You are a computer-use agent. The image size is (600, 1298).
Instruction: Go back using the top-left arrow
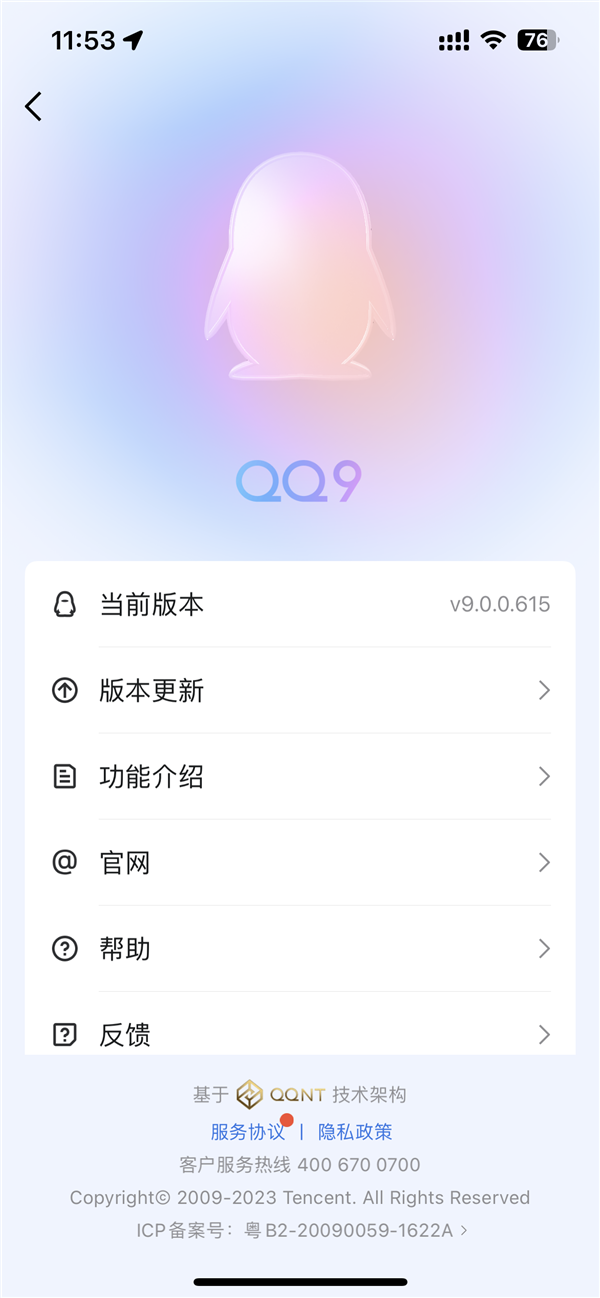coord(34,106)
